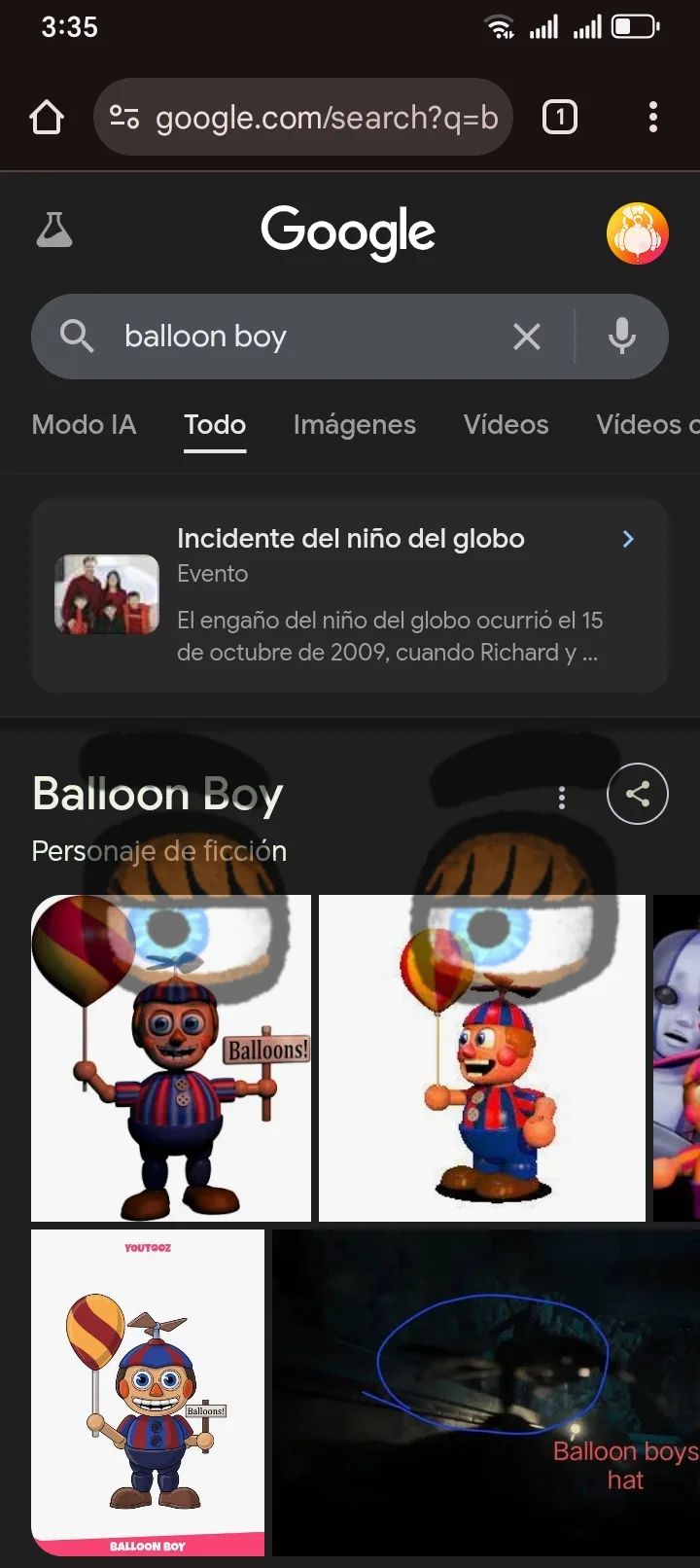The width and height of the screenshot is (700, 1568).
Task: Switch to the Imágenes tab
Action: (355, 425)
